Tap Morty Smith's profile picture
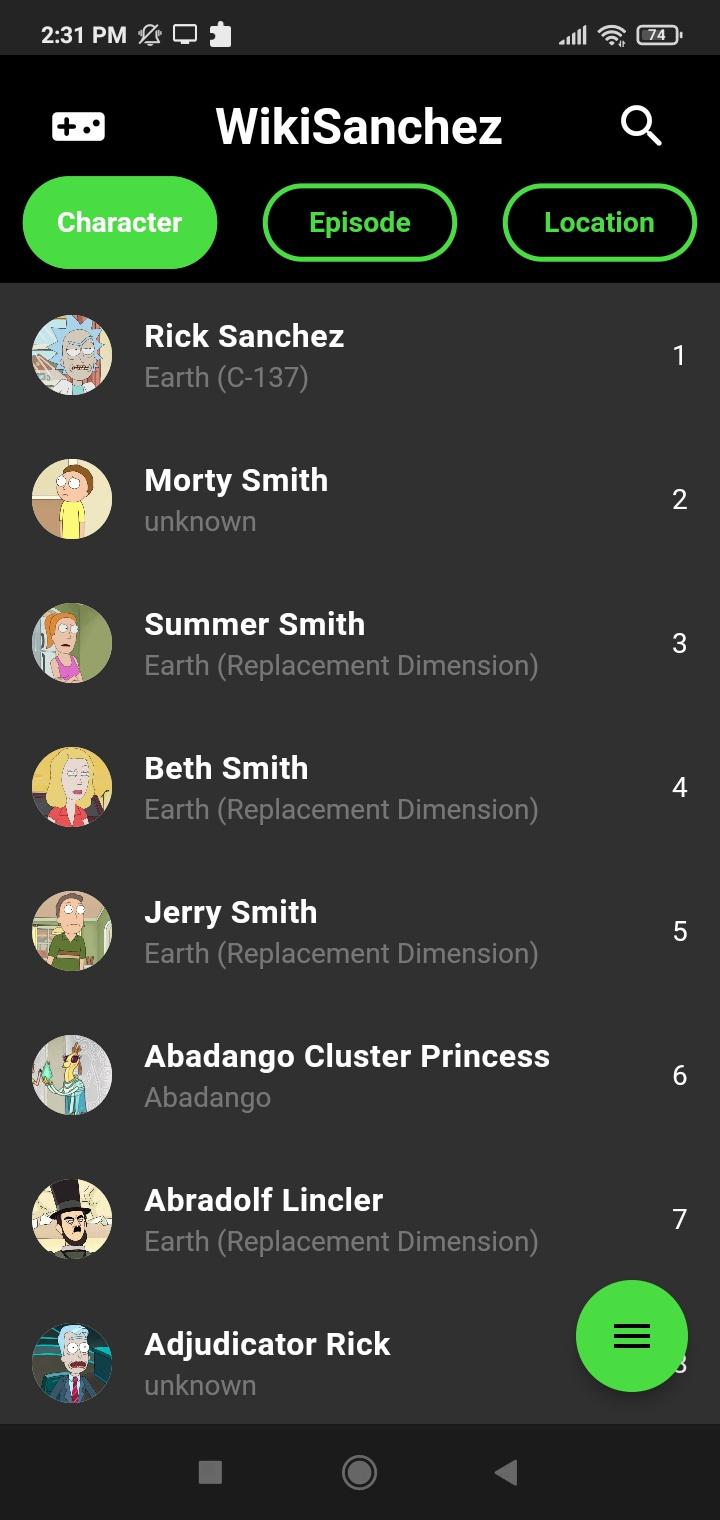The width and height of the screenshot is (720, 1520). [71, 498]
